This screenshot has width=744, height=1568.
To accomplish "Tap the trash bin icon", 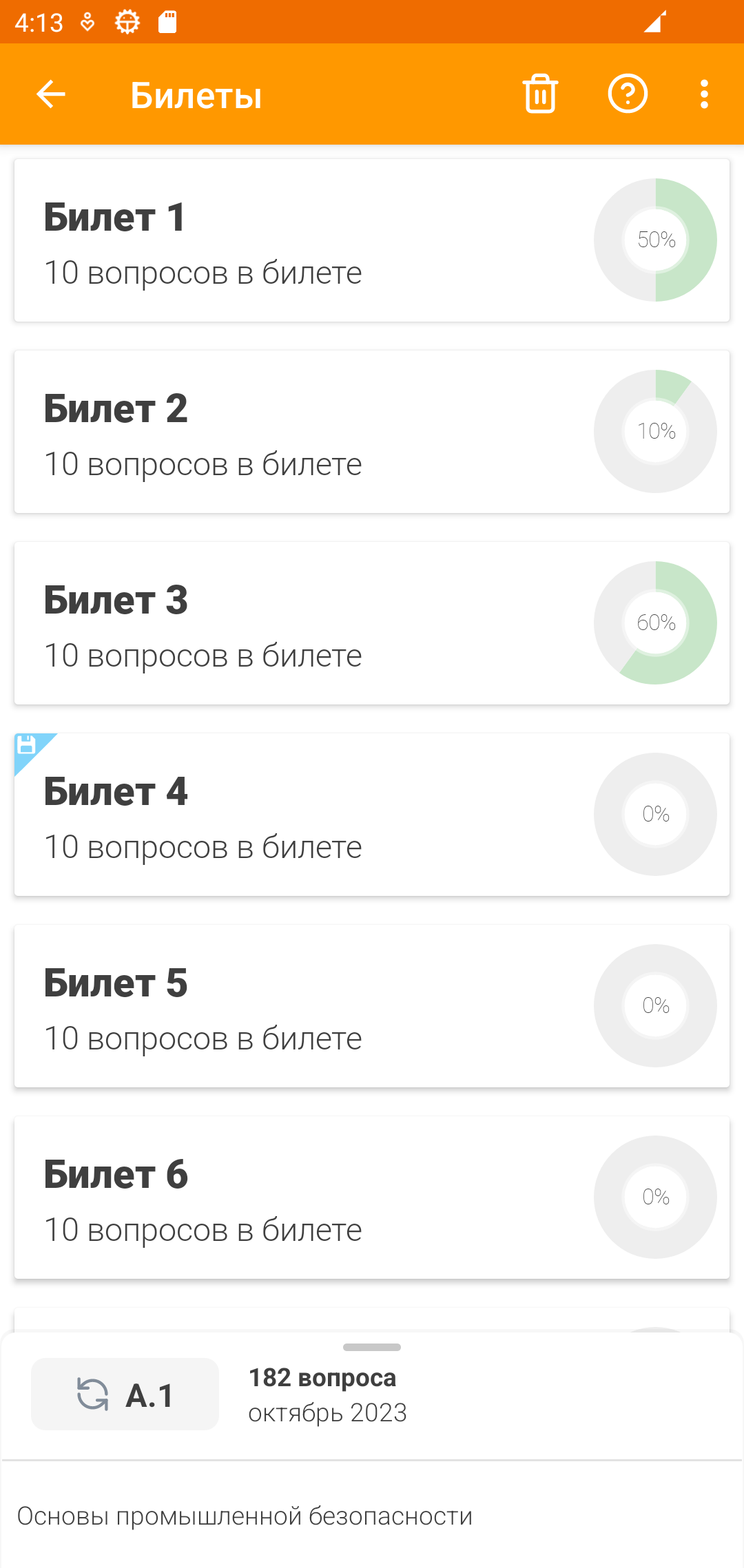I will 540,94.
